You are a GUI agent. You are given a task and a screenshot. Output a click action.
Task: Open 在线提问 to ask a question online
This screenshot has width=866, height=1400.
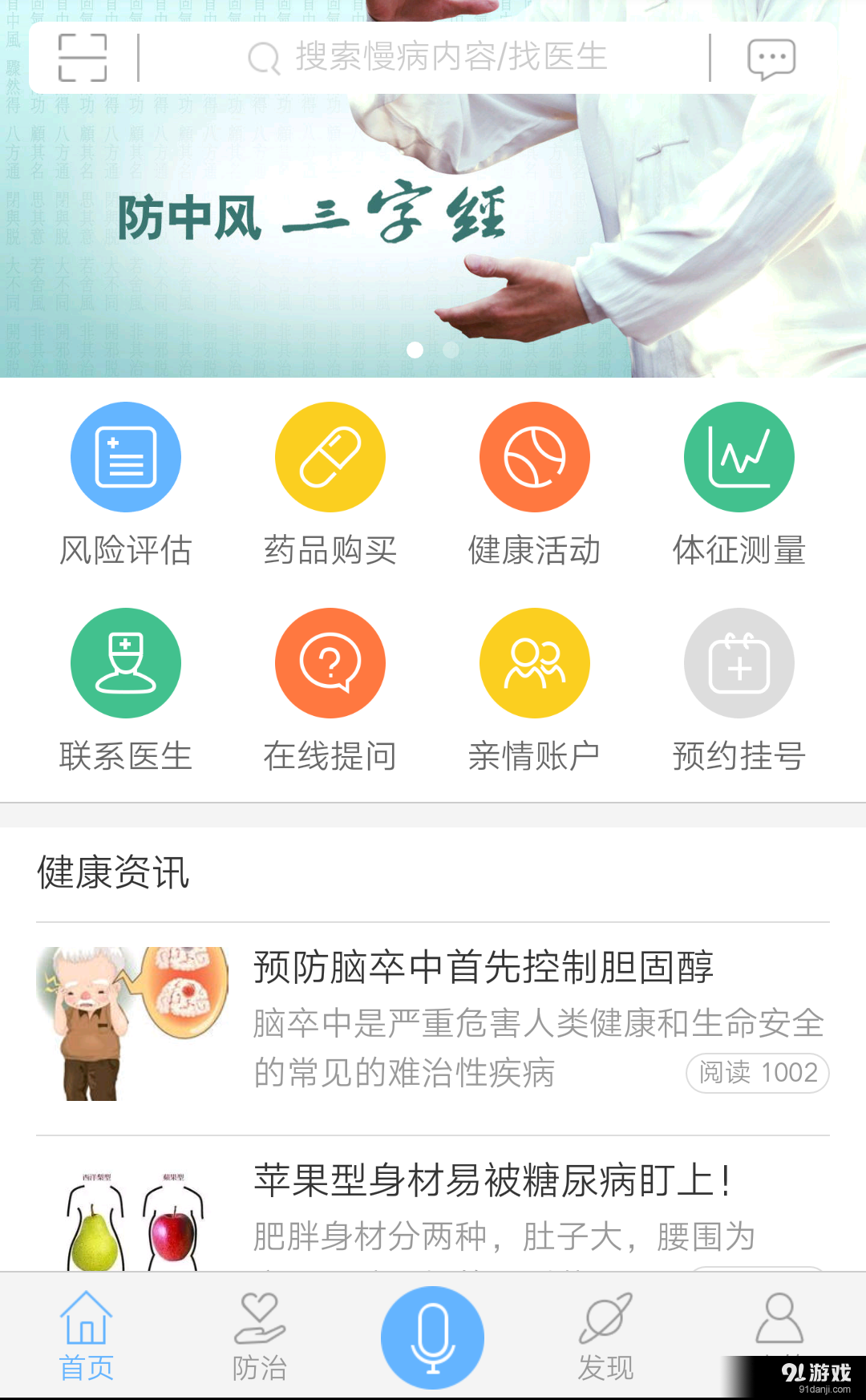coord(330,687)
